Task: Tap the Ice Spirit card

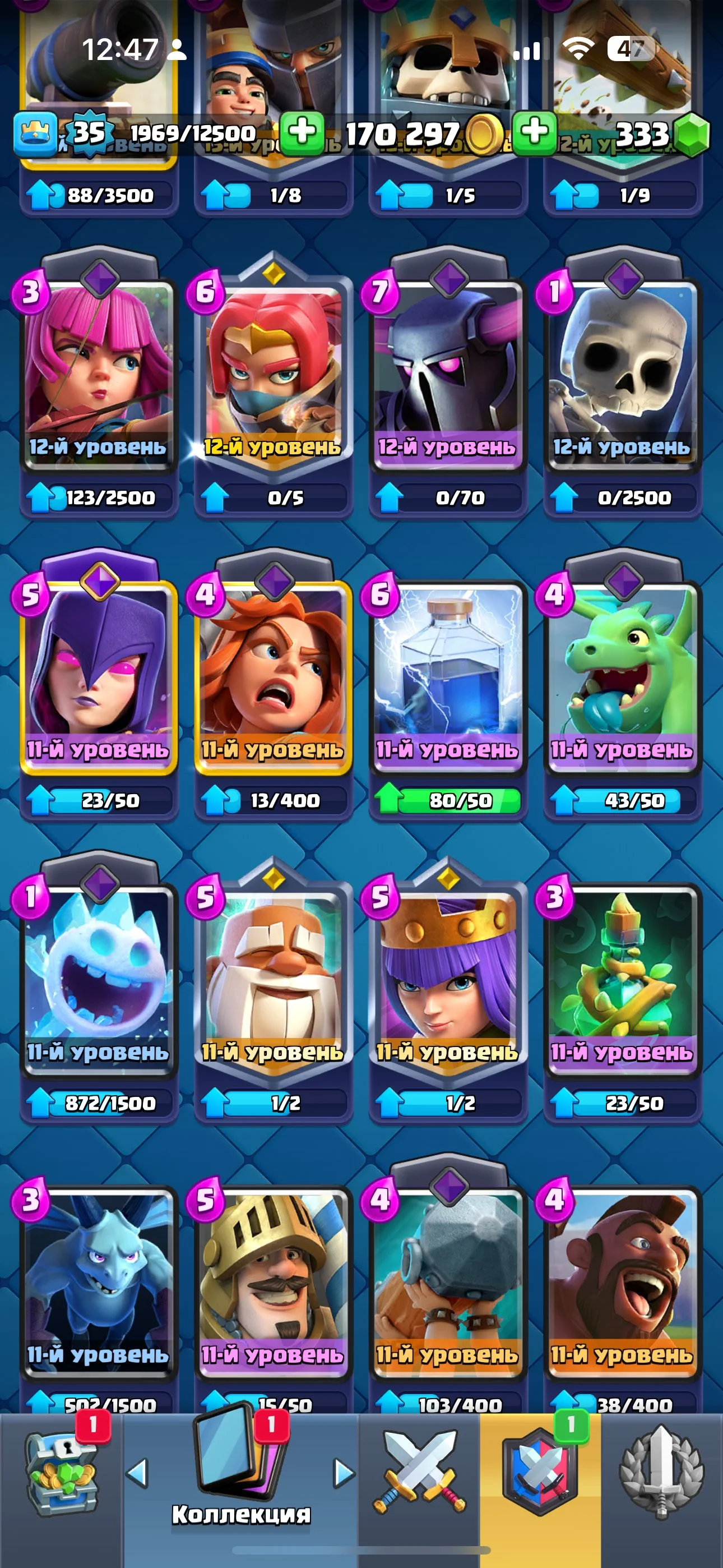Action: [99, 974]
